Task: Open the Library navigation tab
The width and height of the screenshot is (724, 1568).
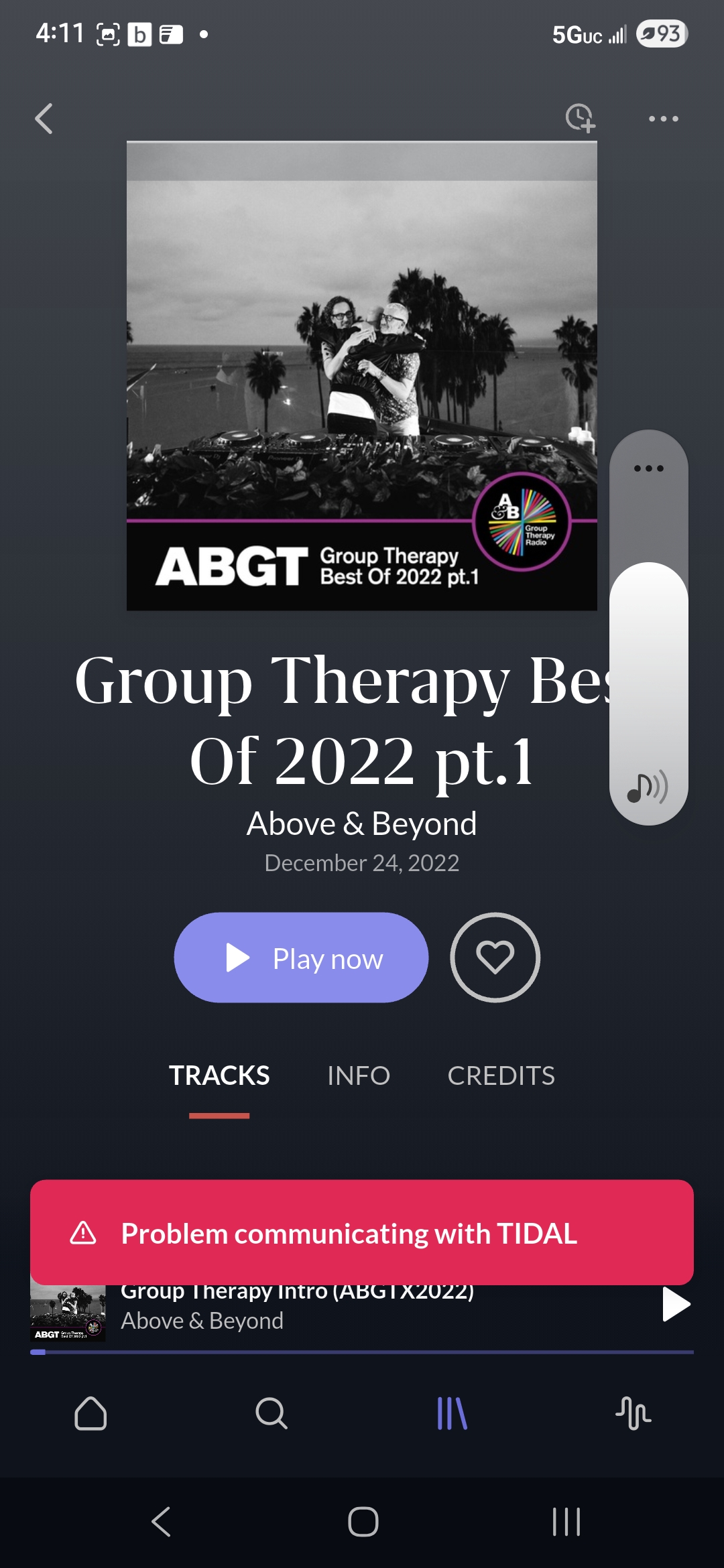Action: [x=452, y=1414]
